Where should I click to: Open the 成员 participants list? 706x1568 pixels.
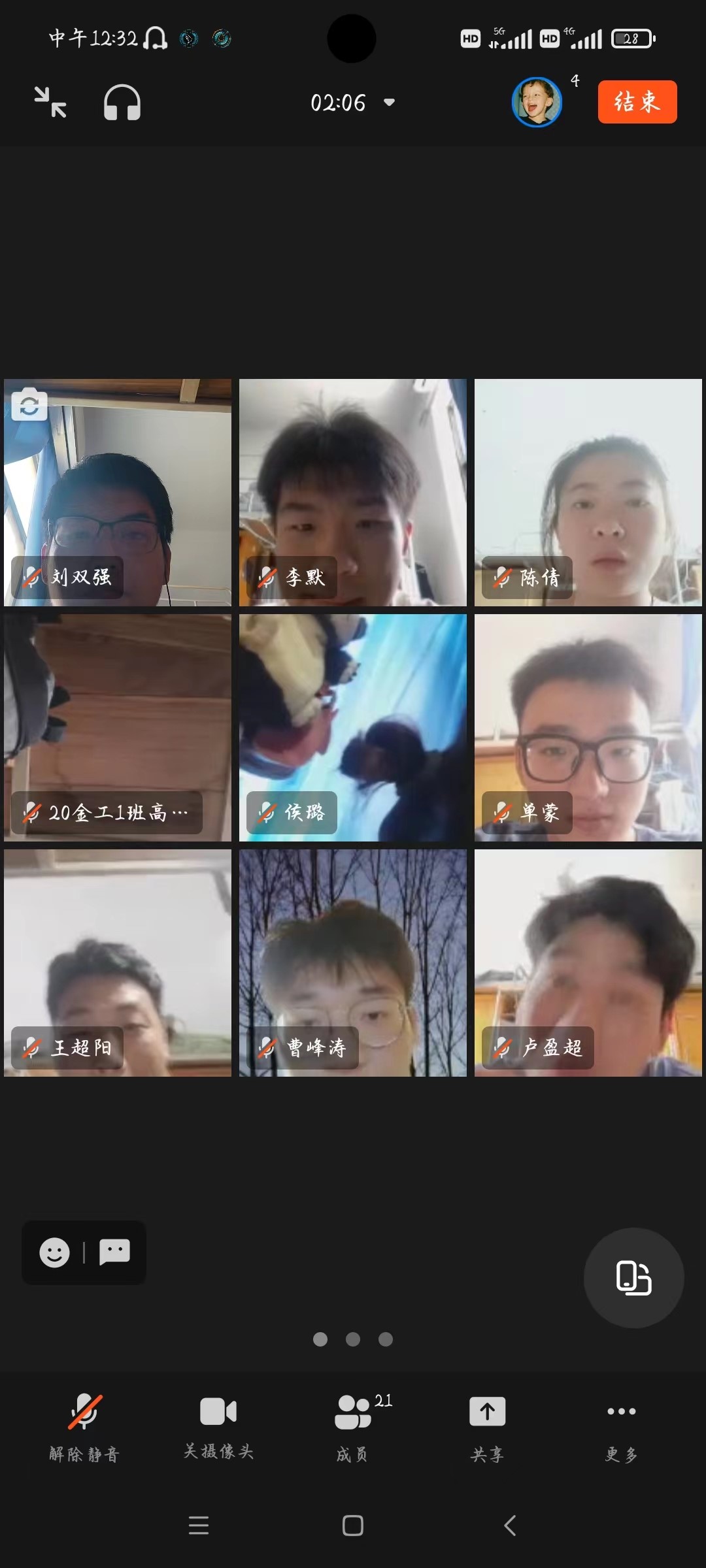pyautogui.click(x=353, y=1426)
